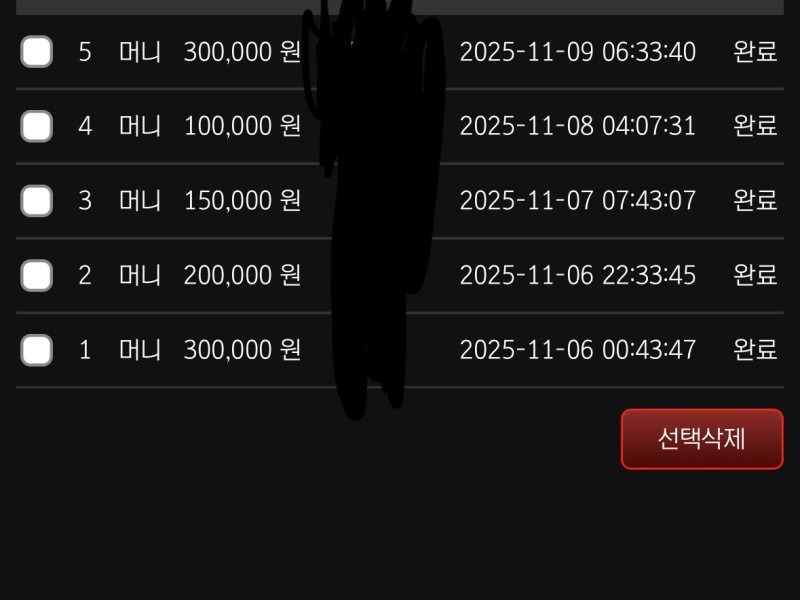Tick the checkbox for row 3, 150,000 원

[x=37, y=201]
